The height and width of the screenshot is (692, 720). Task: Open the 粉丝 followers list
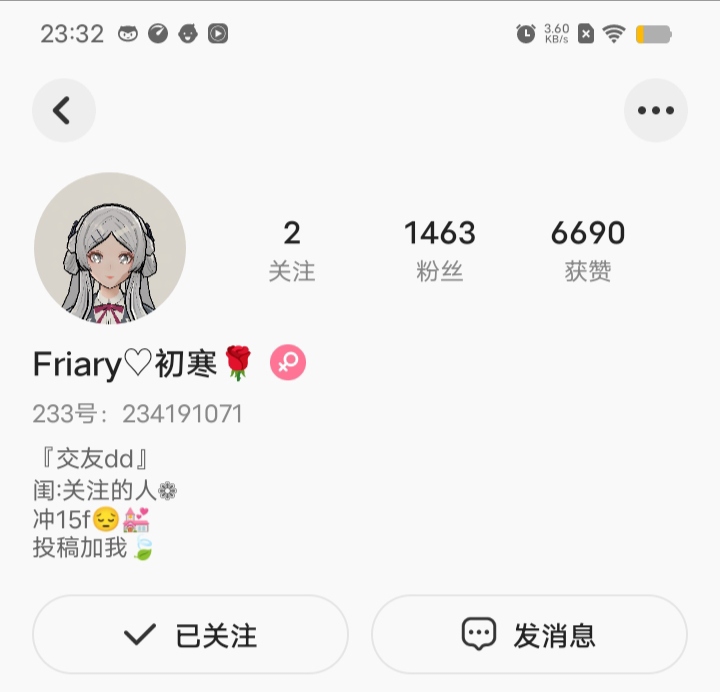click(439, 250)
